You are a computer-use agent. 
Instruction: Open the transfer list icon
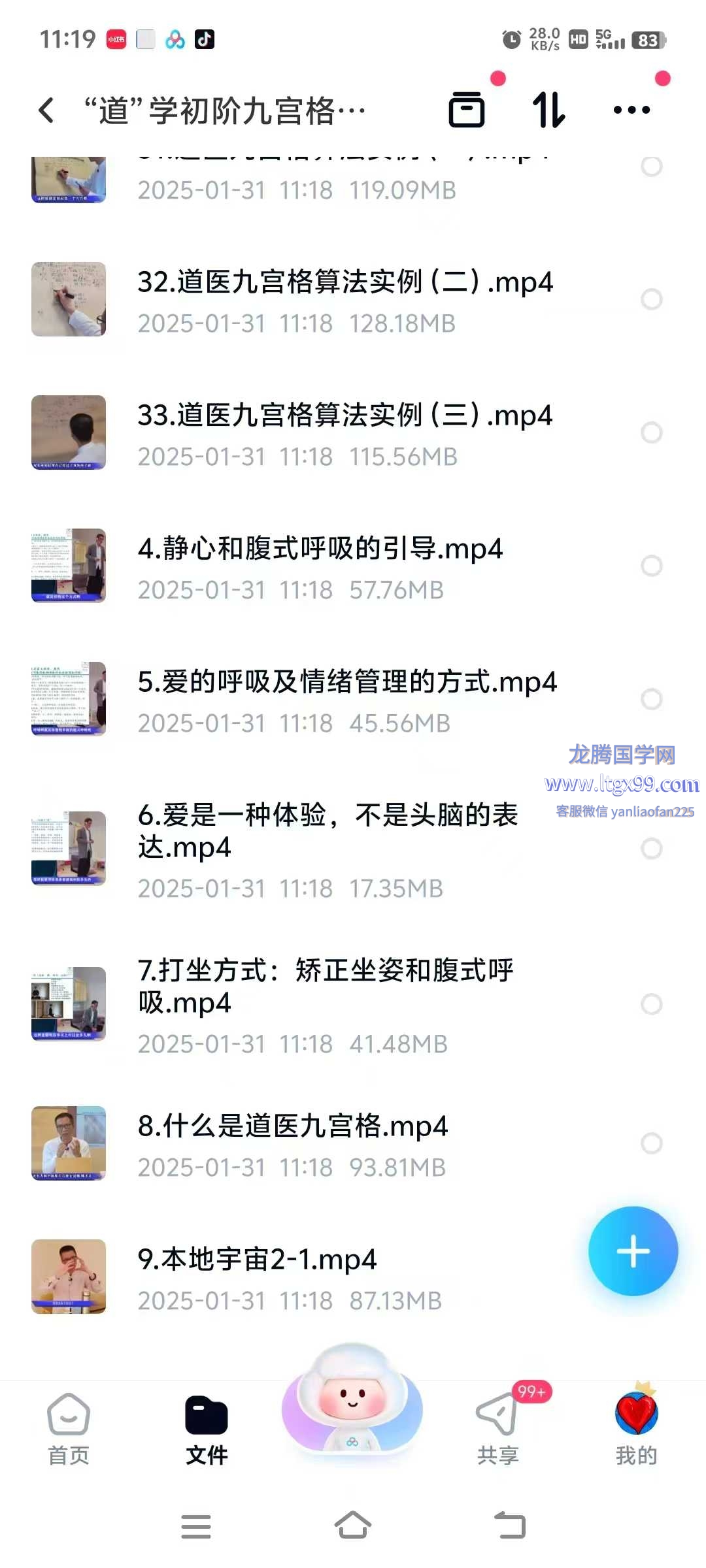tap(467, 110)
